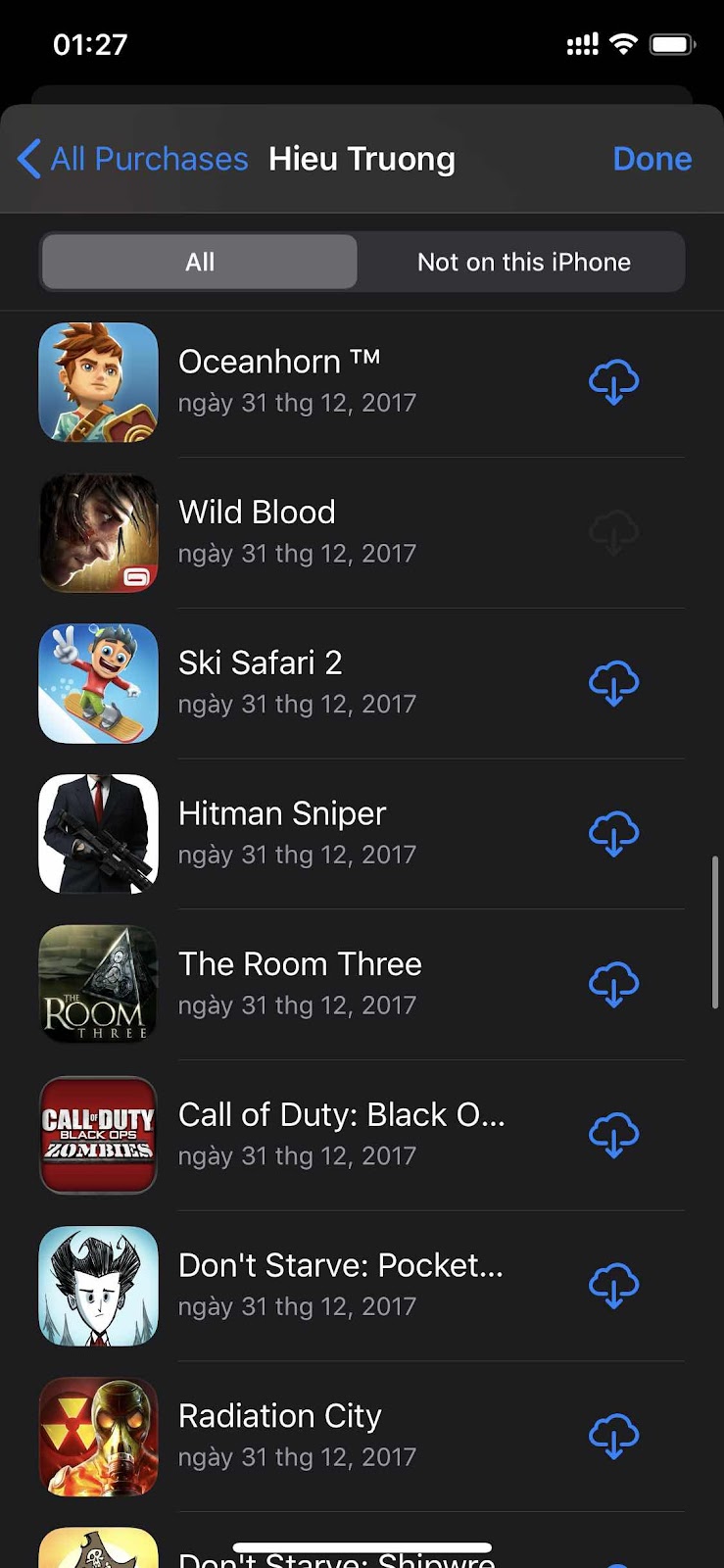
Task: Redownload Hitman Sniper via cloud icon
Action: point(614,834)
